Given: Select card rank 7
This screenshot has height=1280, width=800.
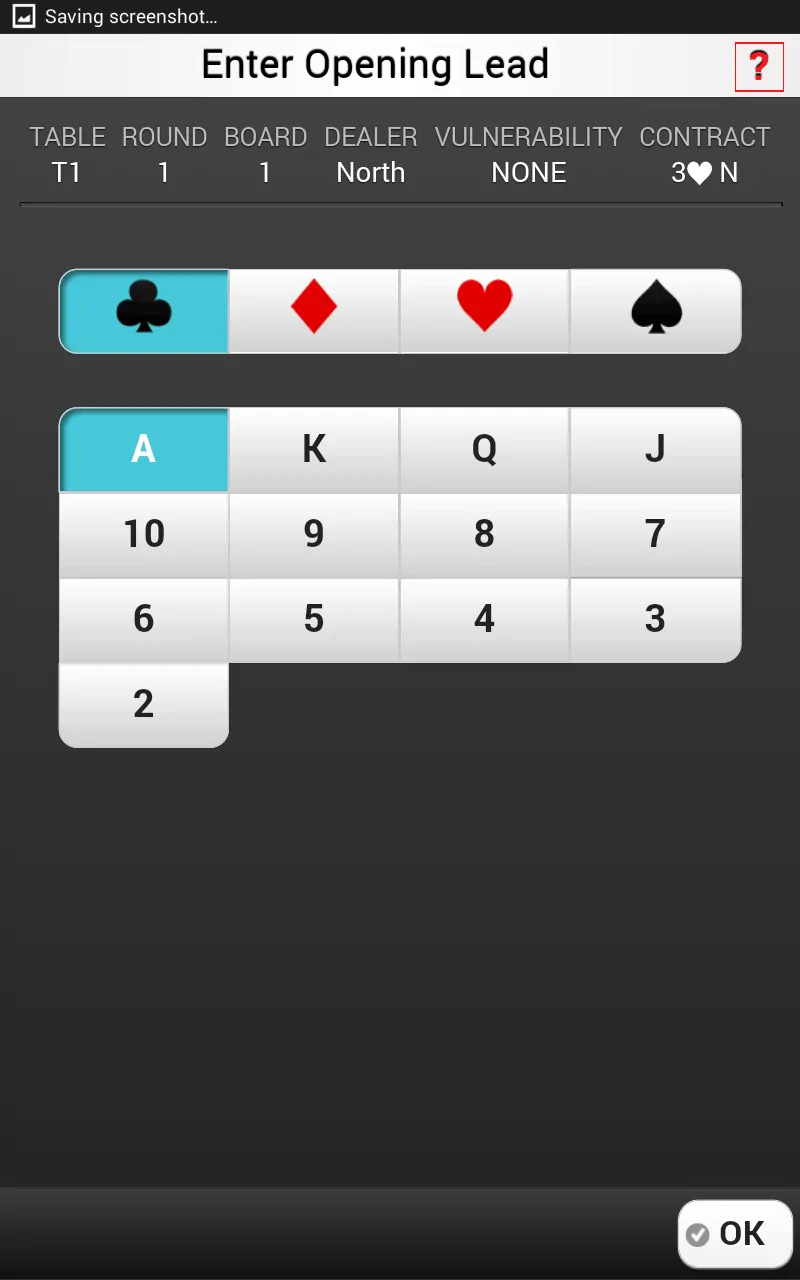Looking at the screenshot, I should pos(655,534).
